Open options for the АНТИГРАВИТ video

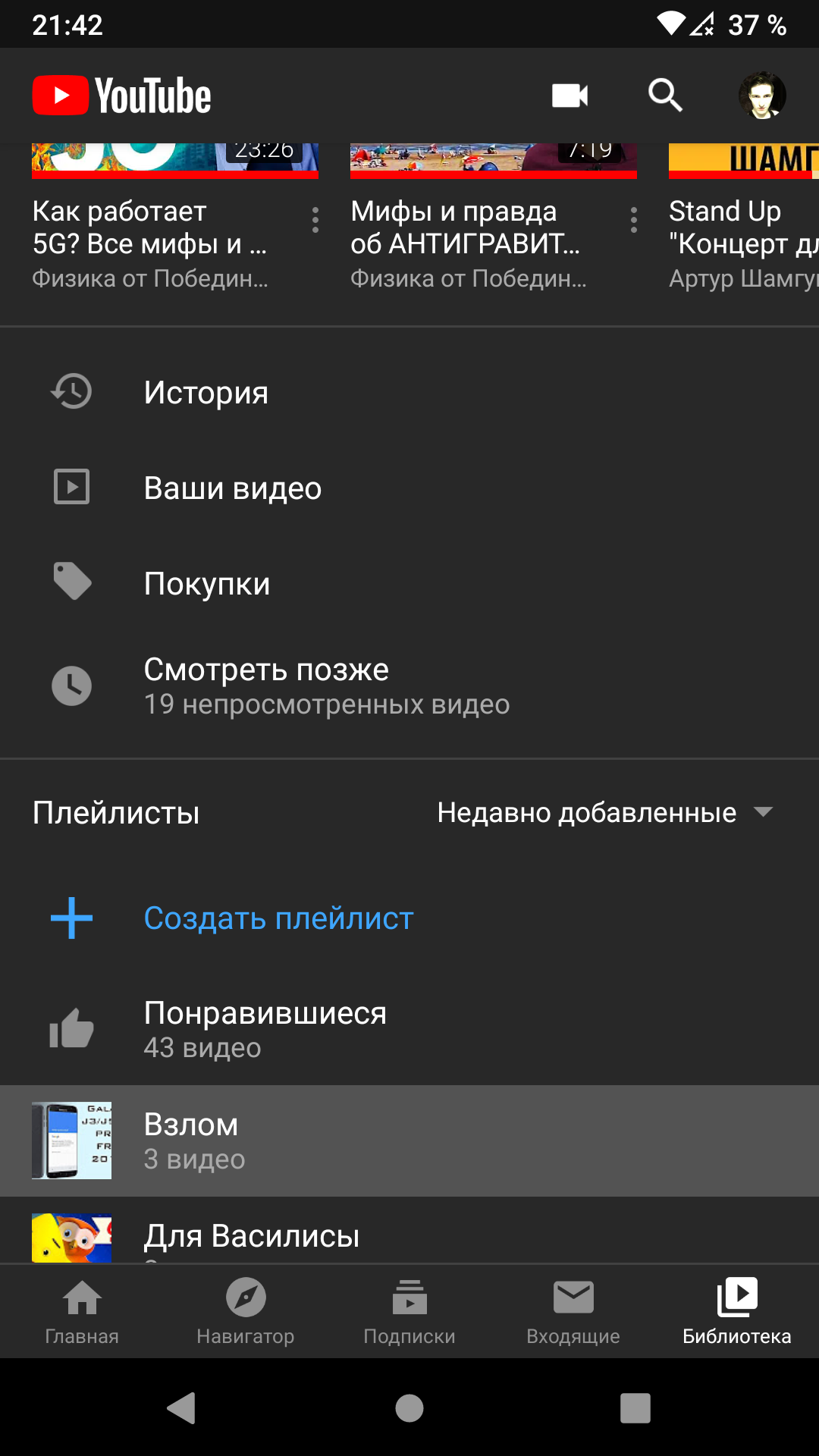[634, 220]
